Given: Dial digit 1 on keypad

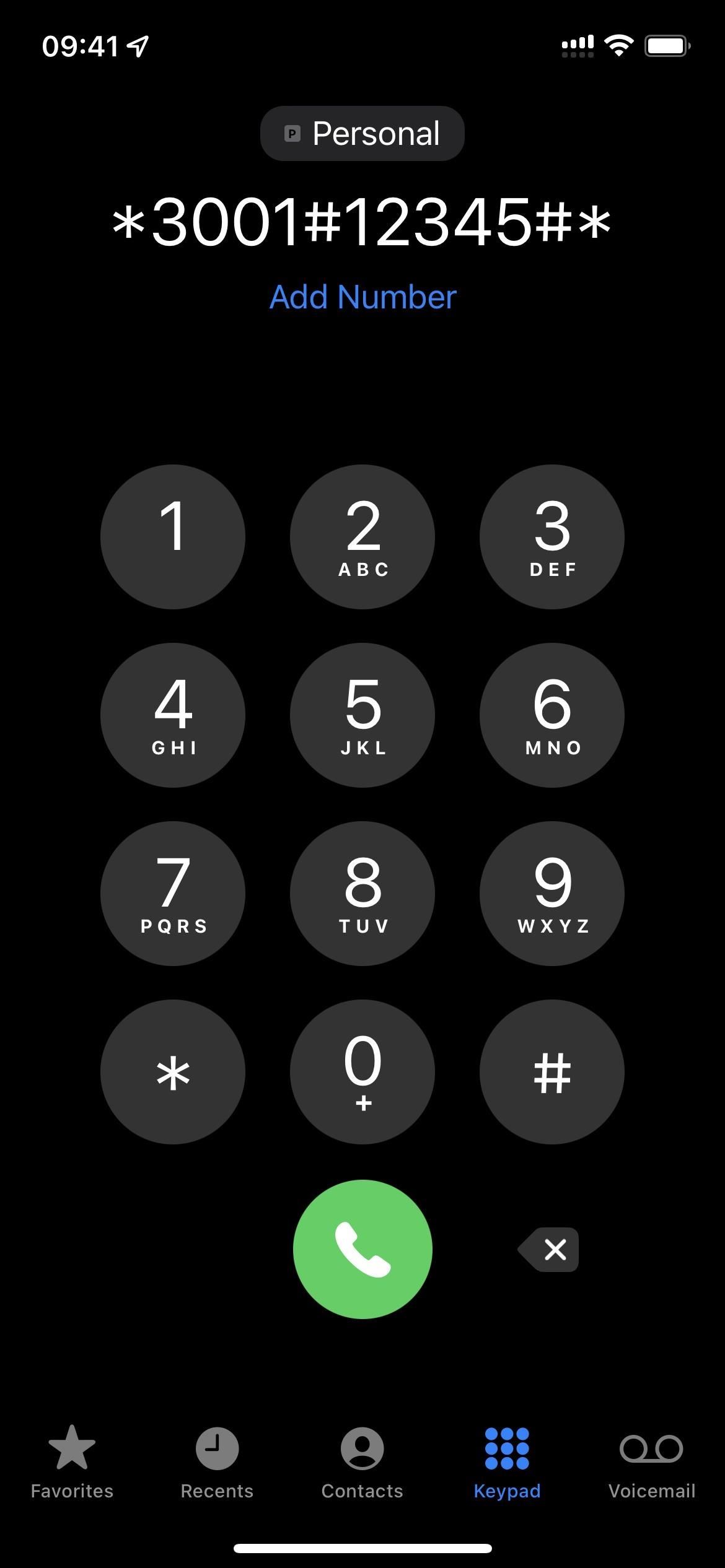Looking at the screenshot, I should pyautogui.click(x=173, y=537).
